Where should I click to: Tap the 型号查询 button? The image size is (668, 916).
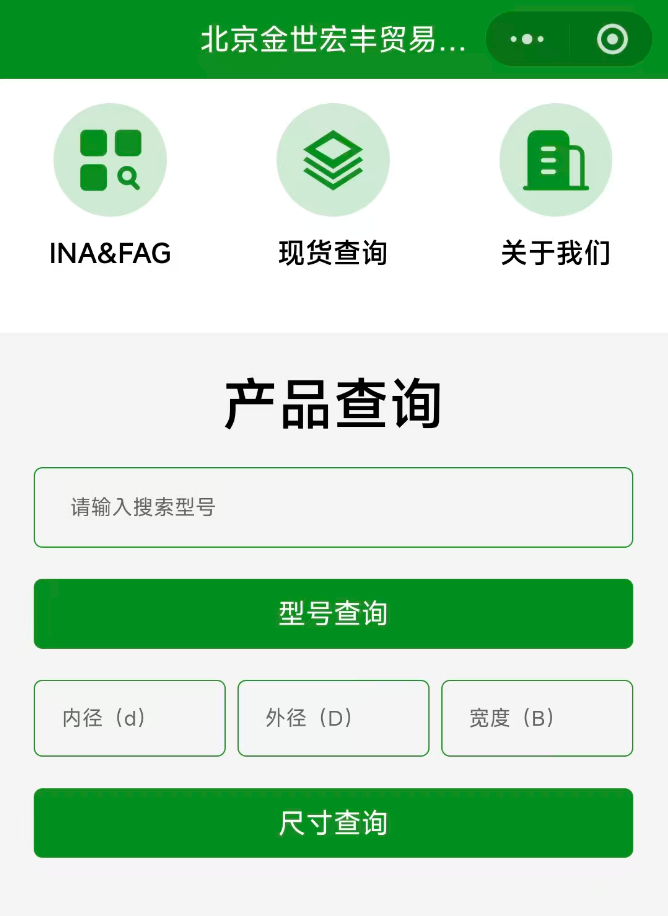pos(333,613)
